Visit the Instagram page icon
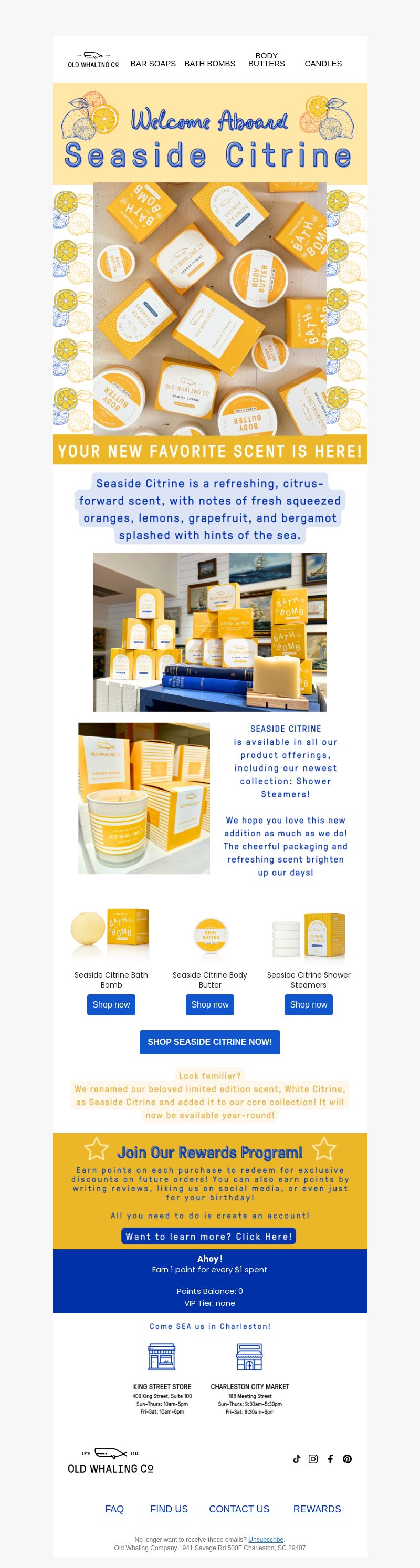Image resolution: width=420 pixels, height=1568 pixels. tap(313, 1458)
